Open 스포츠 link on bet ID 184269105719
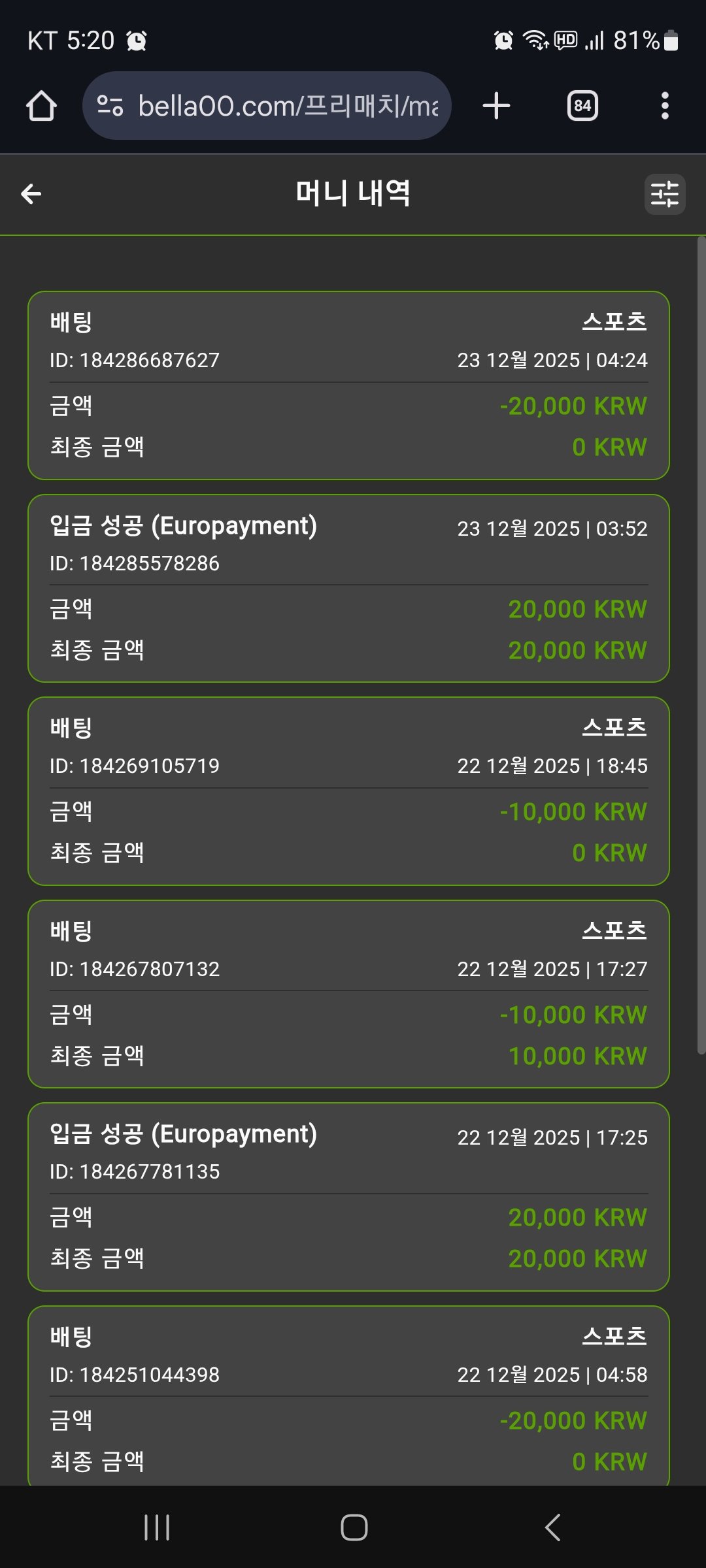This screenshot has height=1568, width=706. pyautogui.click(x=614, y=727)
